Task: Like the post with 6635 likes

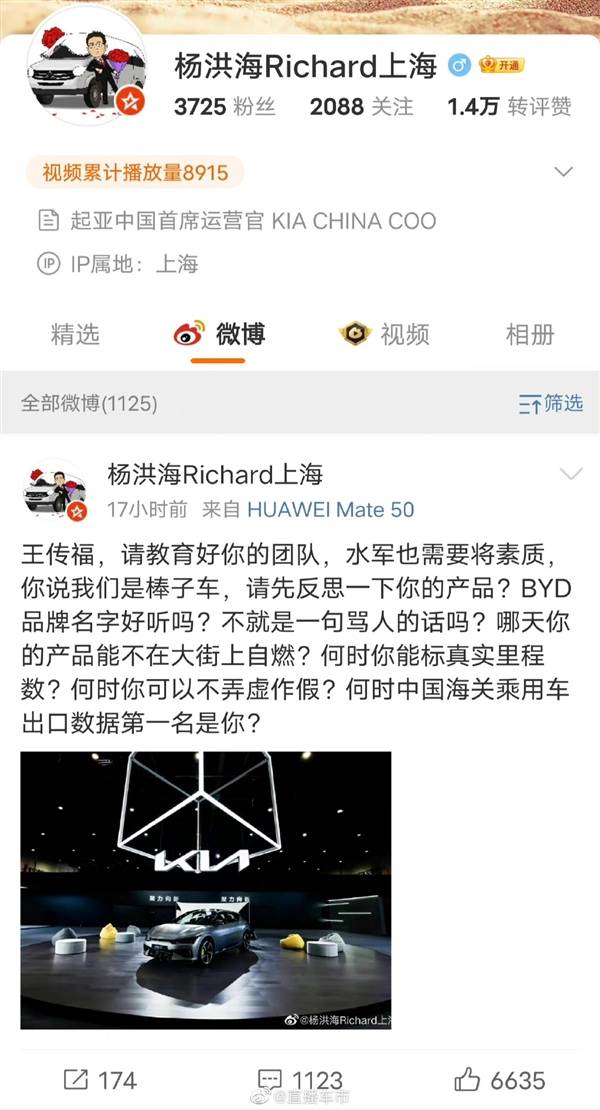Action: (500, 1080)
